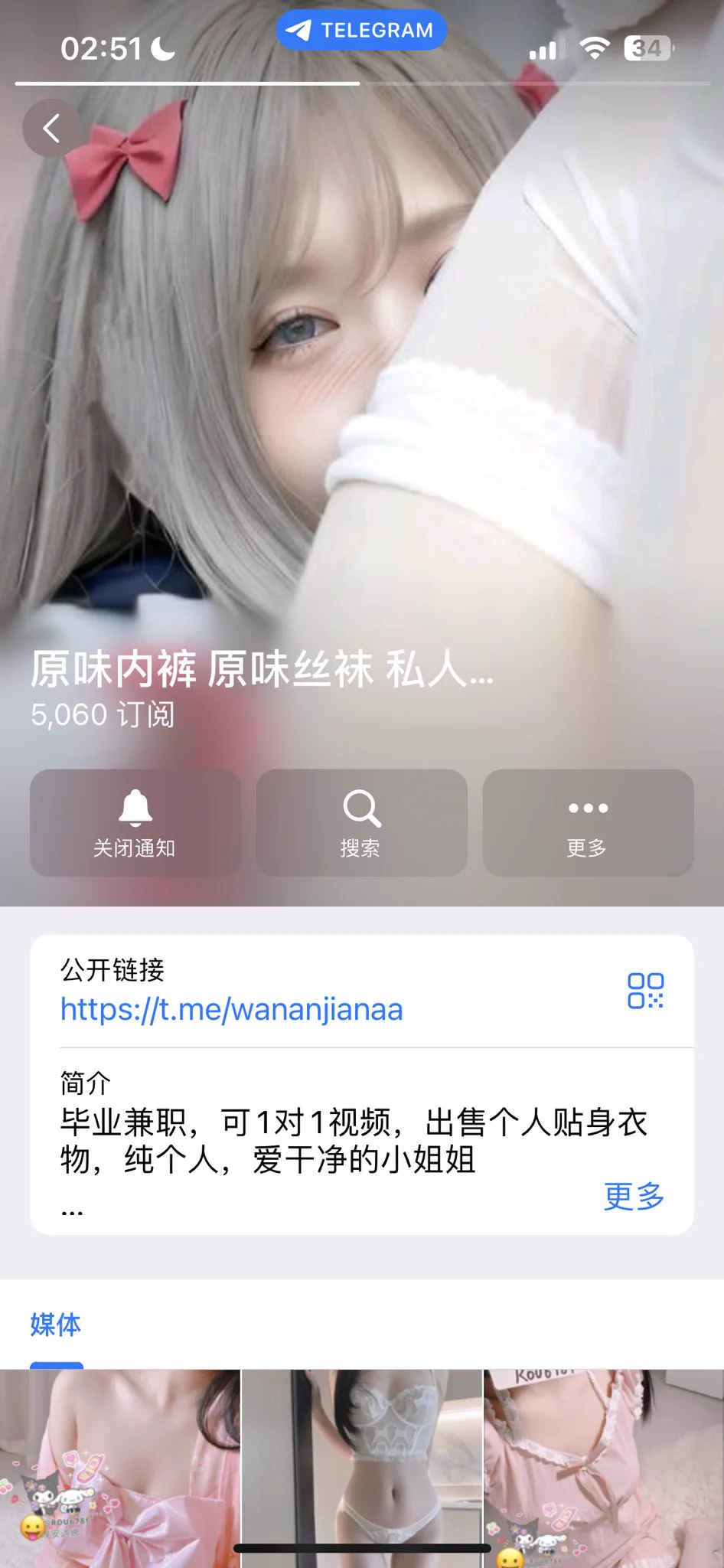Screen dimensions: 724x1568
Task: Show the channel's QR code
Action: coord(645,991)
